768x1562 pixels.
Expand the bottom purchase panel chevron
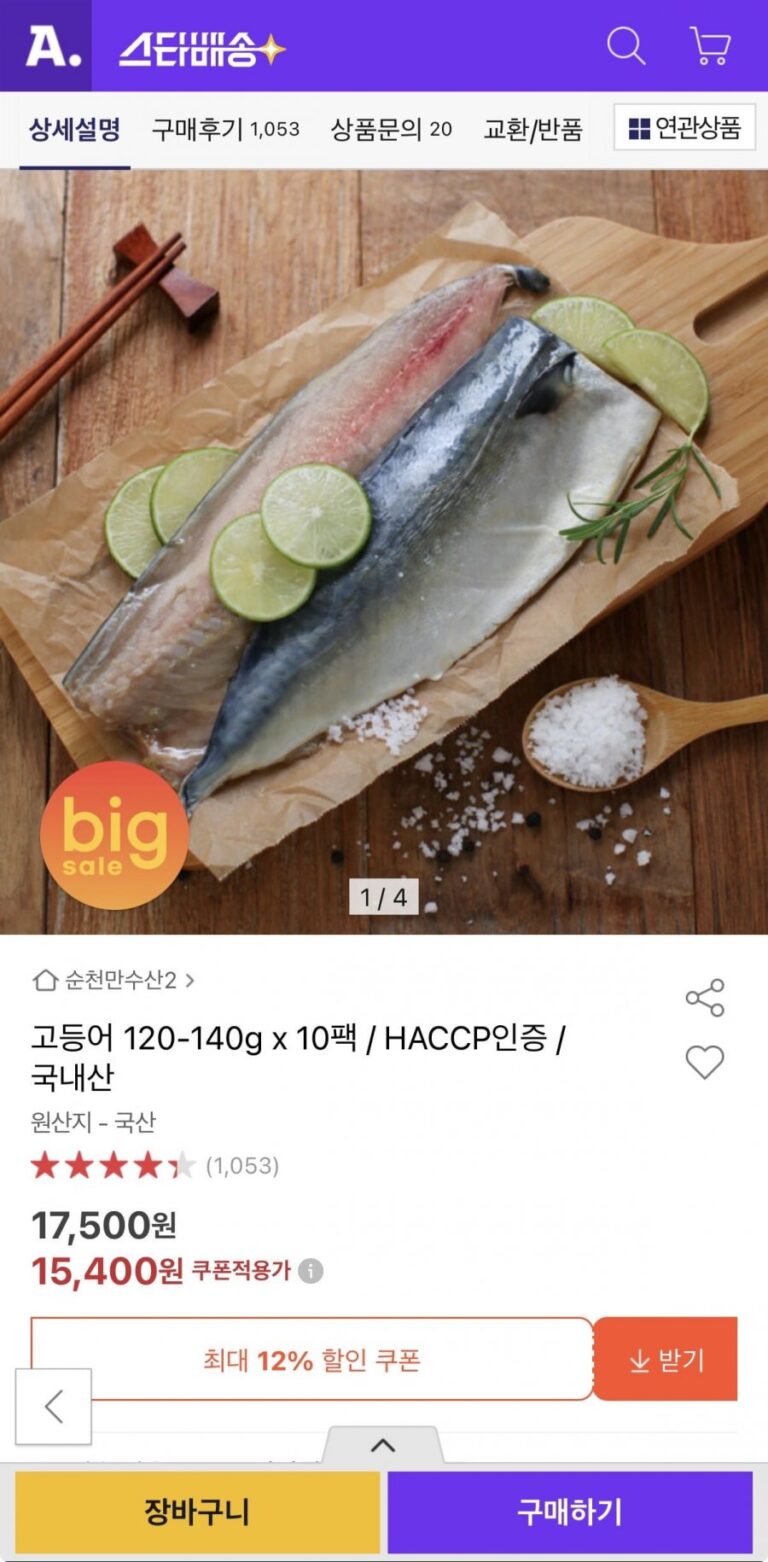pos(383,1446)
